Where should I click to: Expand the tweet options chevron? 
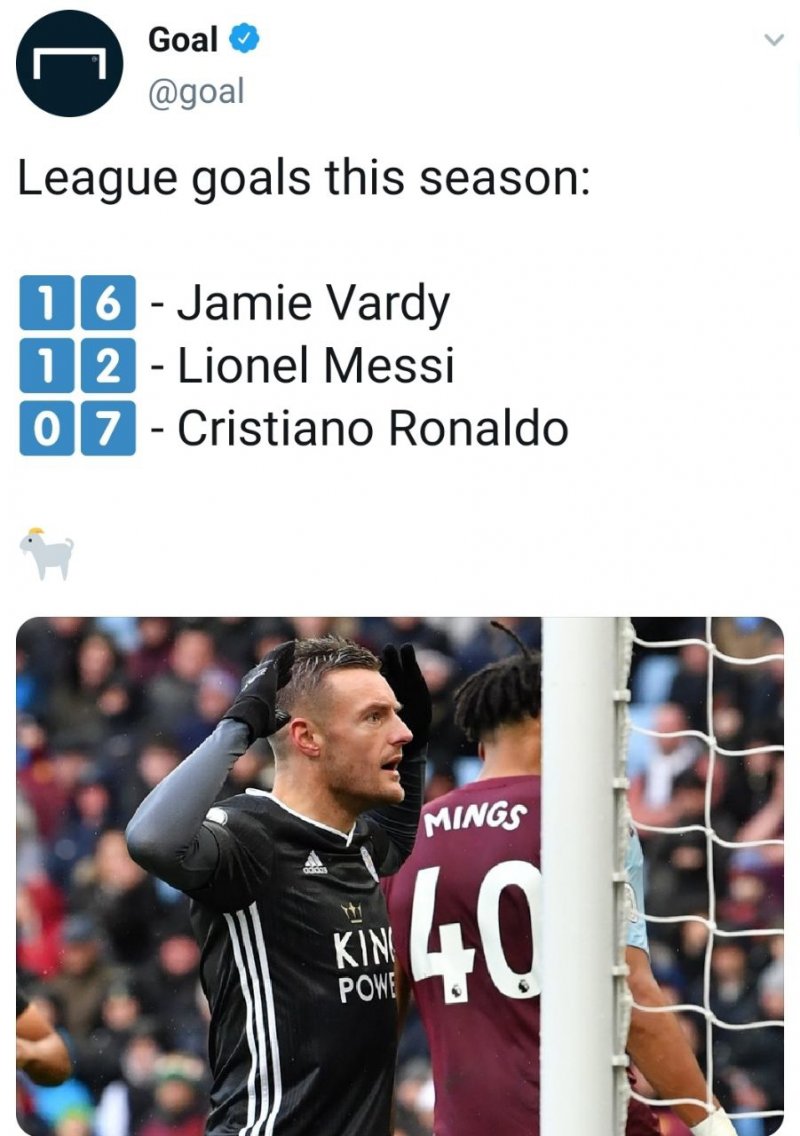[773, 40]
